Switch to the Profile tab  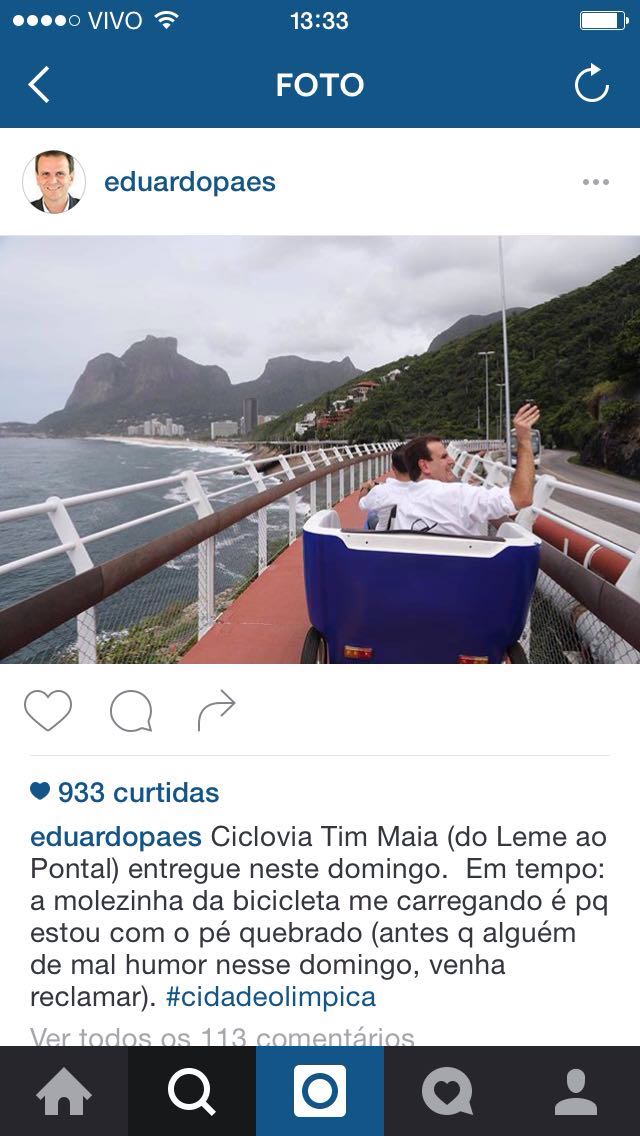pos(576,1091)
